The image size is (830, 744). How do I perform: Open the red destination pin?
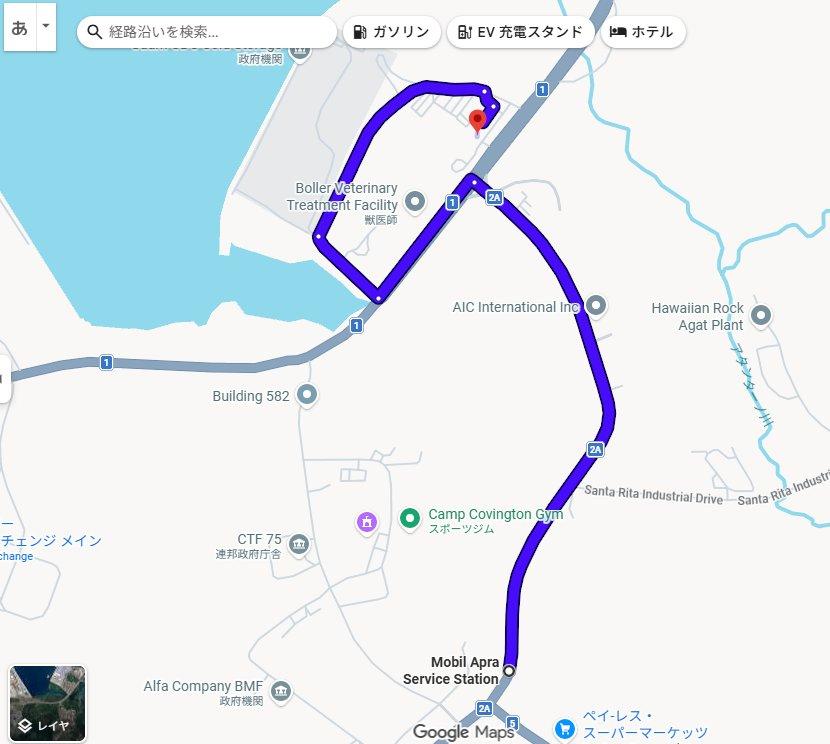point(477,121)
